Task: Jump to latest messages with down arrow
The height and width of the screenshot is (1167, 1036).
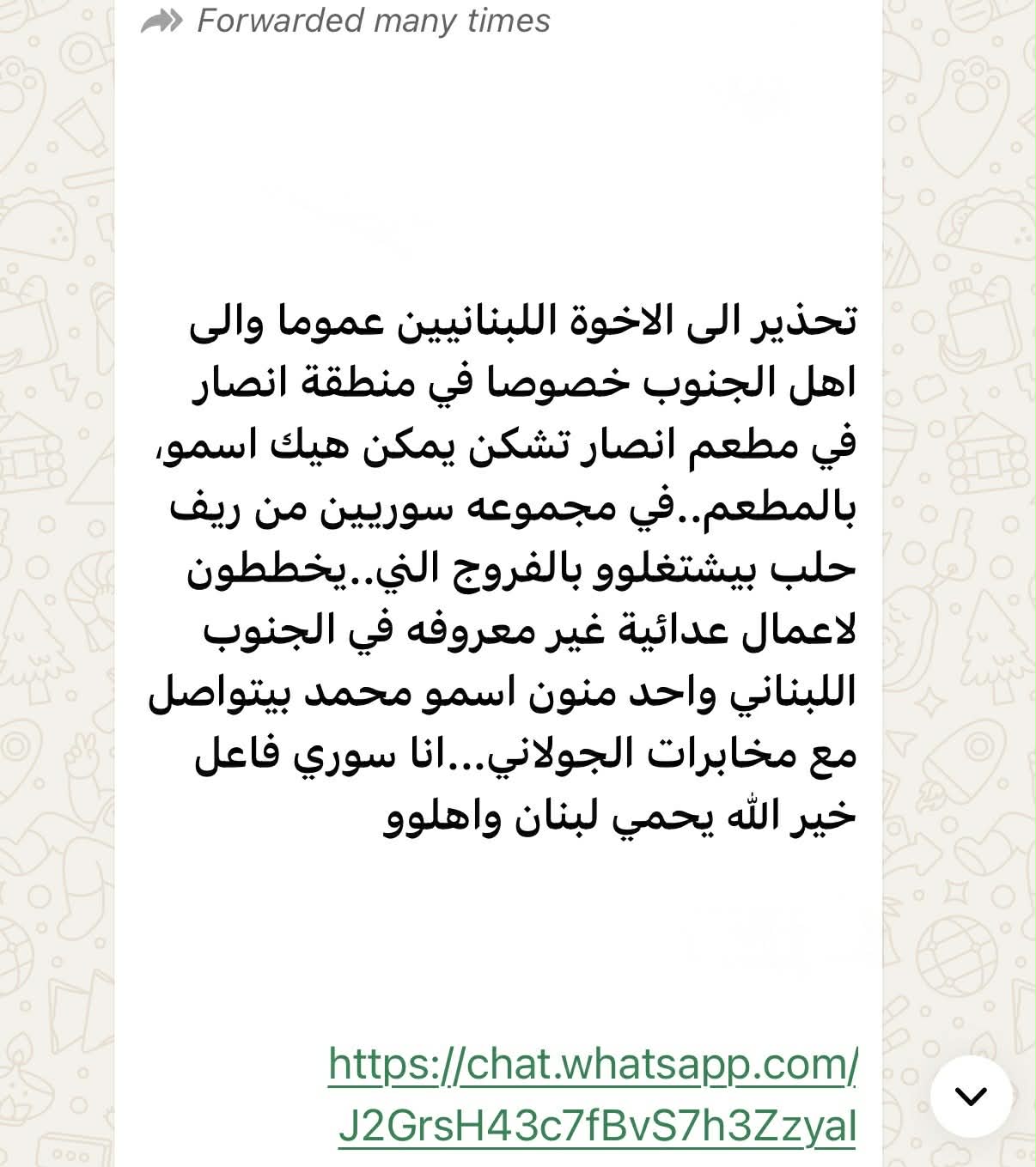Action: click(x=971, y=1097)
